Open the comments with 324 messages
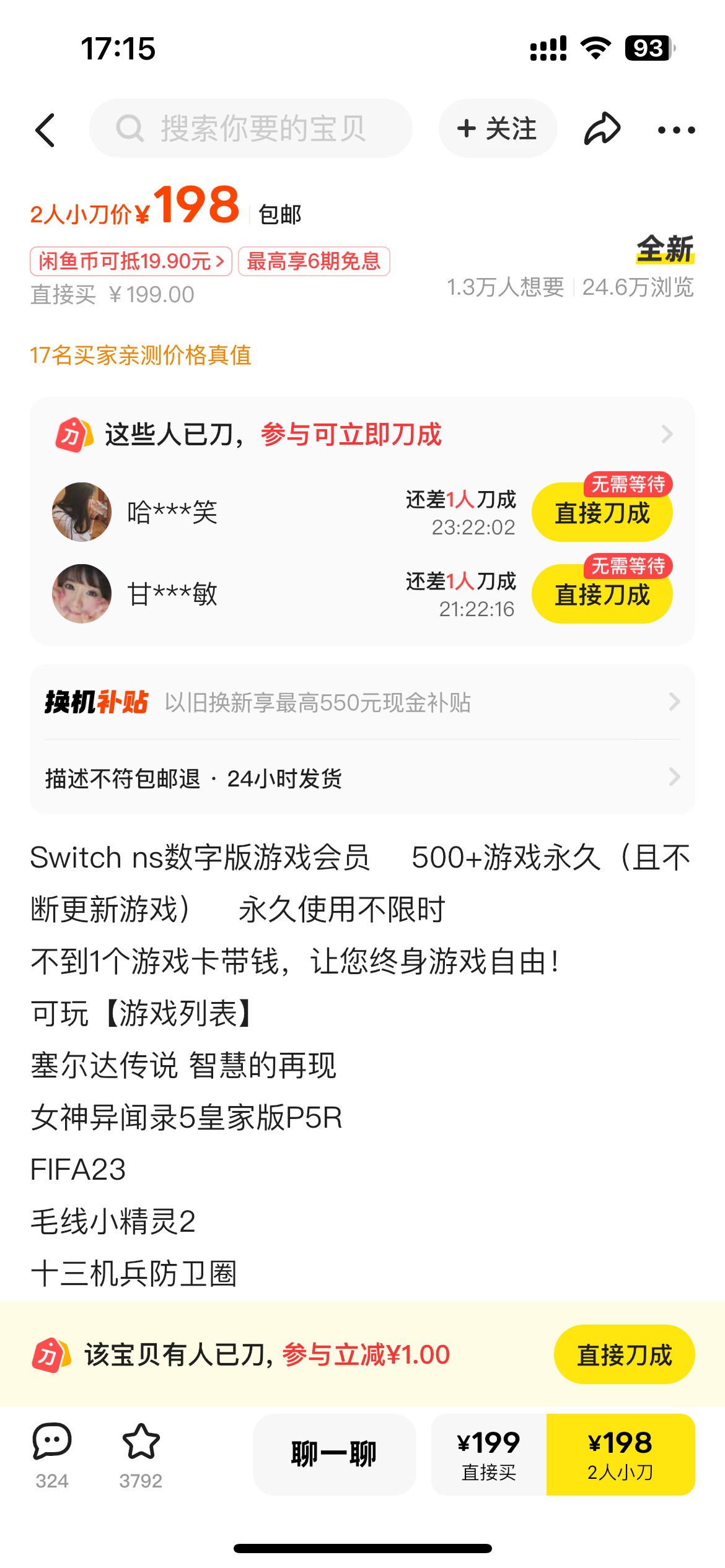 click(x=52, y=1455)
